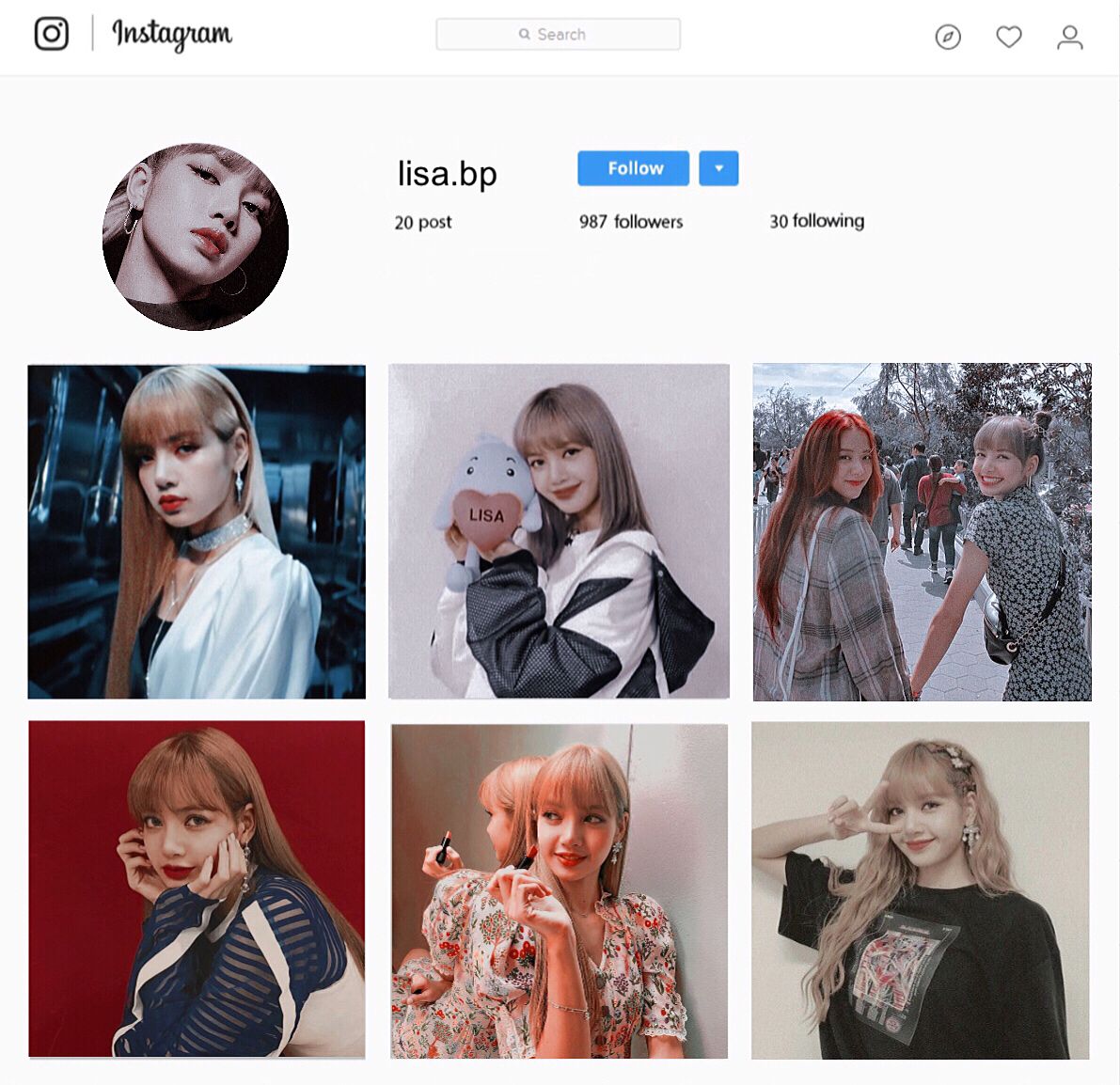Open the lisa.bp profile picture
The height and width of the screenshot is (1085, 1120).
click(196, 237)
